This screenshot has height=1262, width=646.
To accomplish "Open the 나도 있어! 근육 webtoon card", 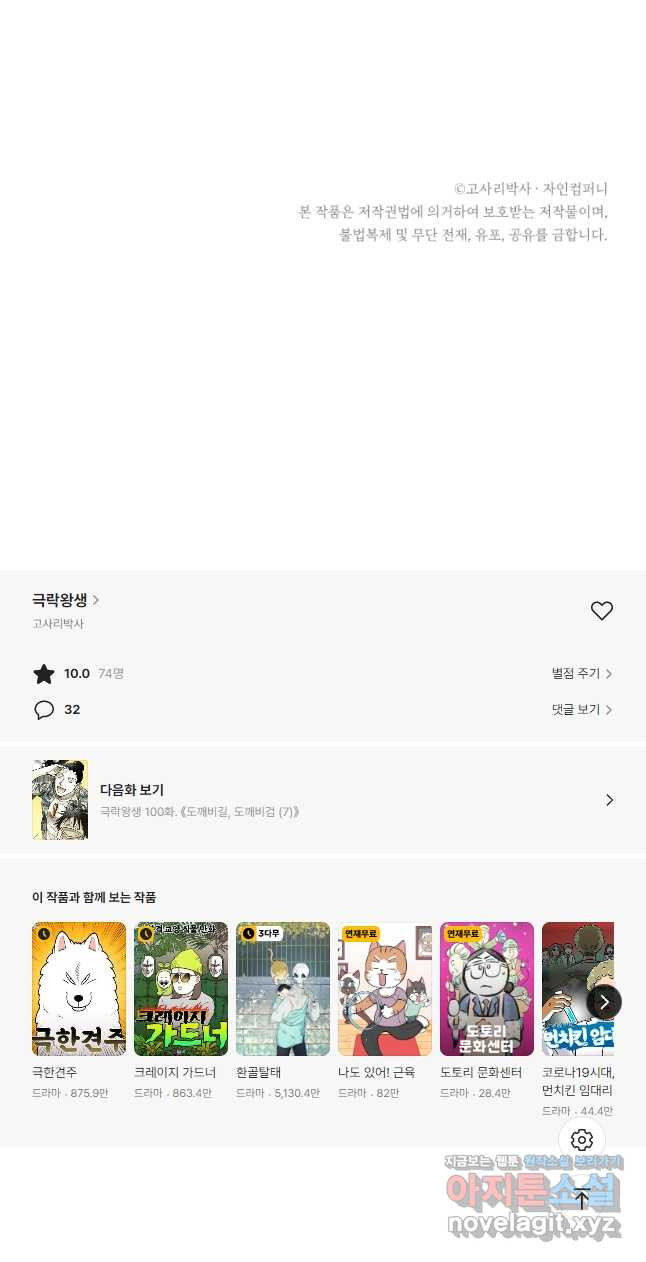I will click(x=385, y=1011).
